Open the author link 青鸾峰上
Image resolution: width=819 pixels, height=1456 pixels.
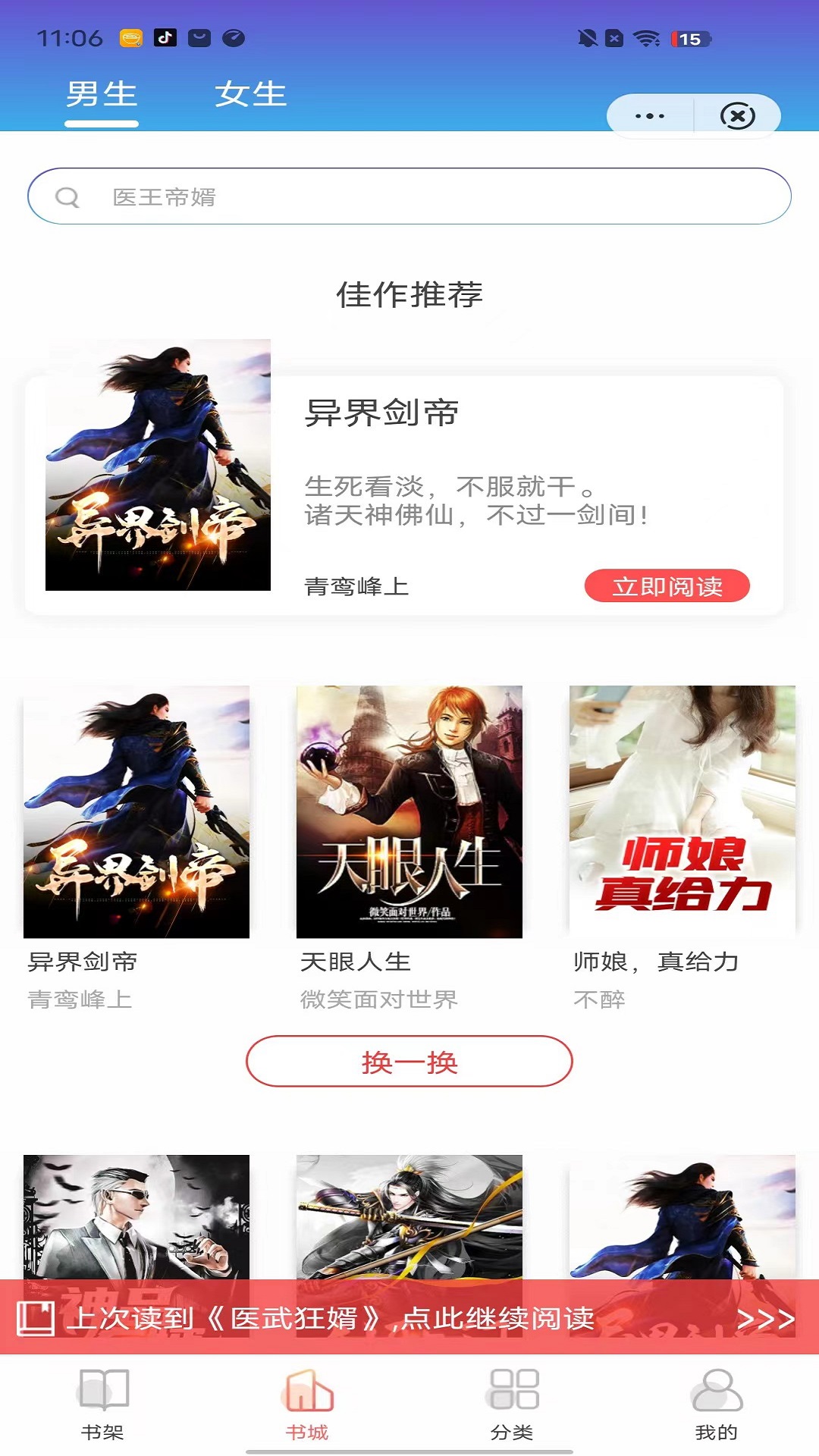[353, 585]
